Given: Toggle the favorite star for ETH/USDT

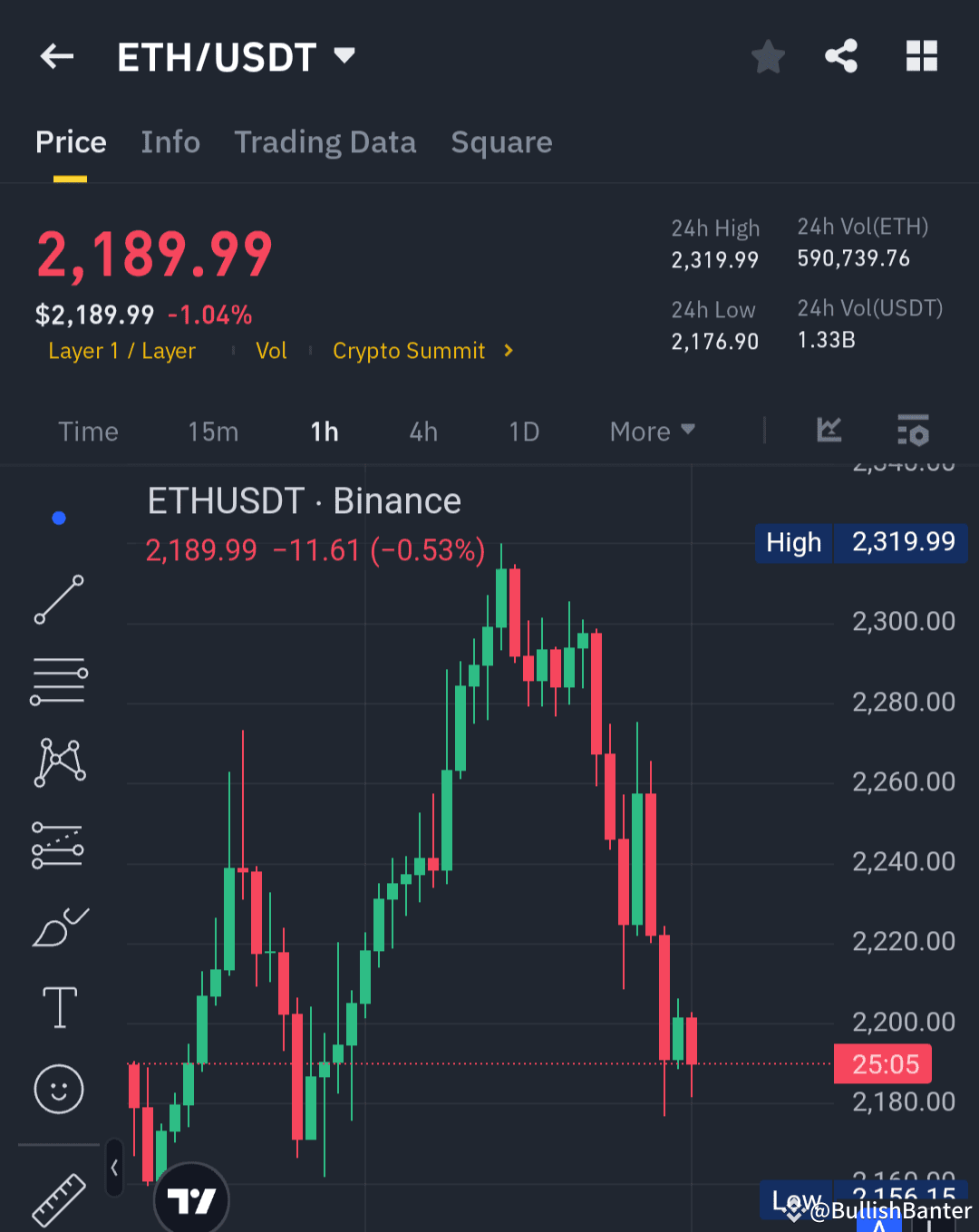Looking at the screenshot, I should coord(768,56).
